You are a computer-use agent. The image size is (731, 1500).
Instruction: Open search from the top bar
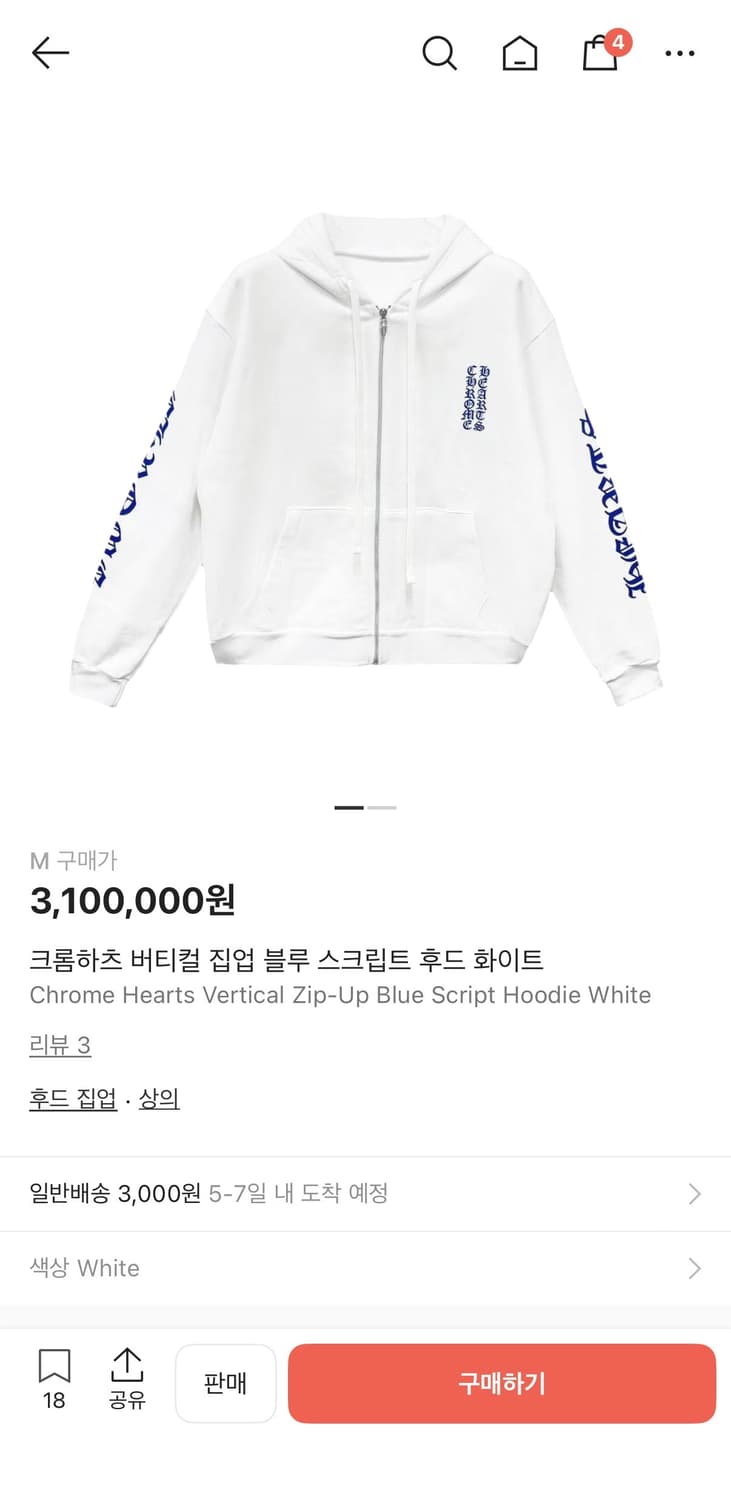439,53
